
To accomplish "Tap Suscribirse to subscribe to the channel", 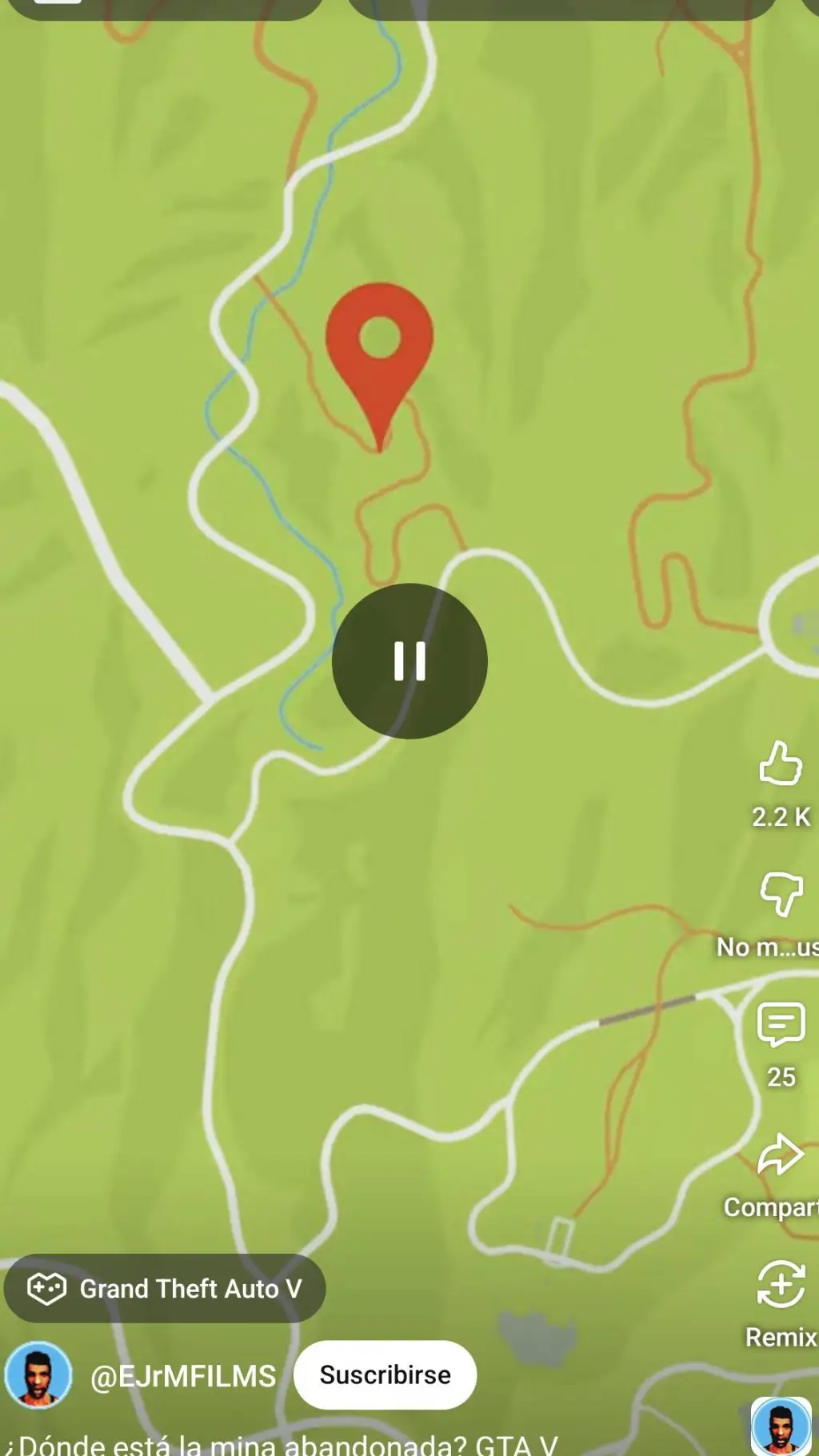I will point(385,1374).
